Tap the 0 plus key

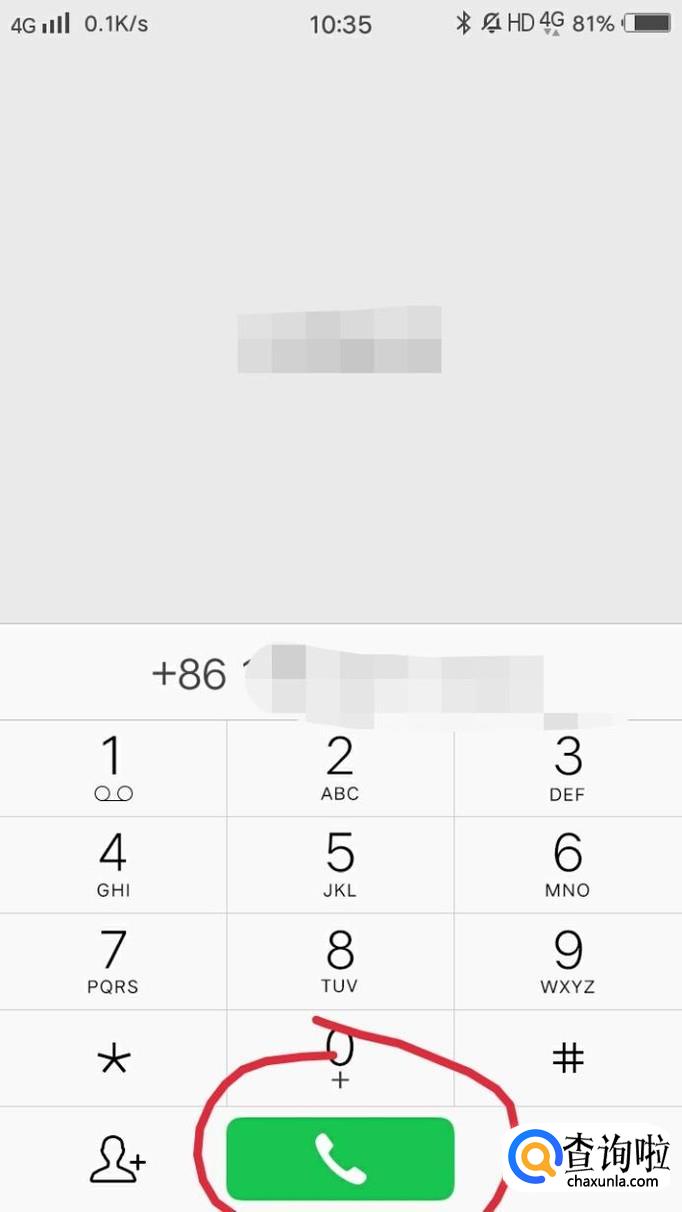tap(340, 1058)
